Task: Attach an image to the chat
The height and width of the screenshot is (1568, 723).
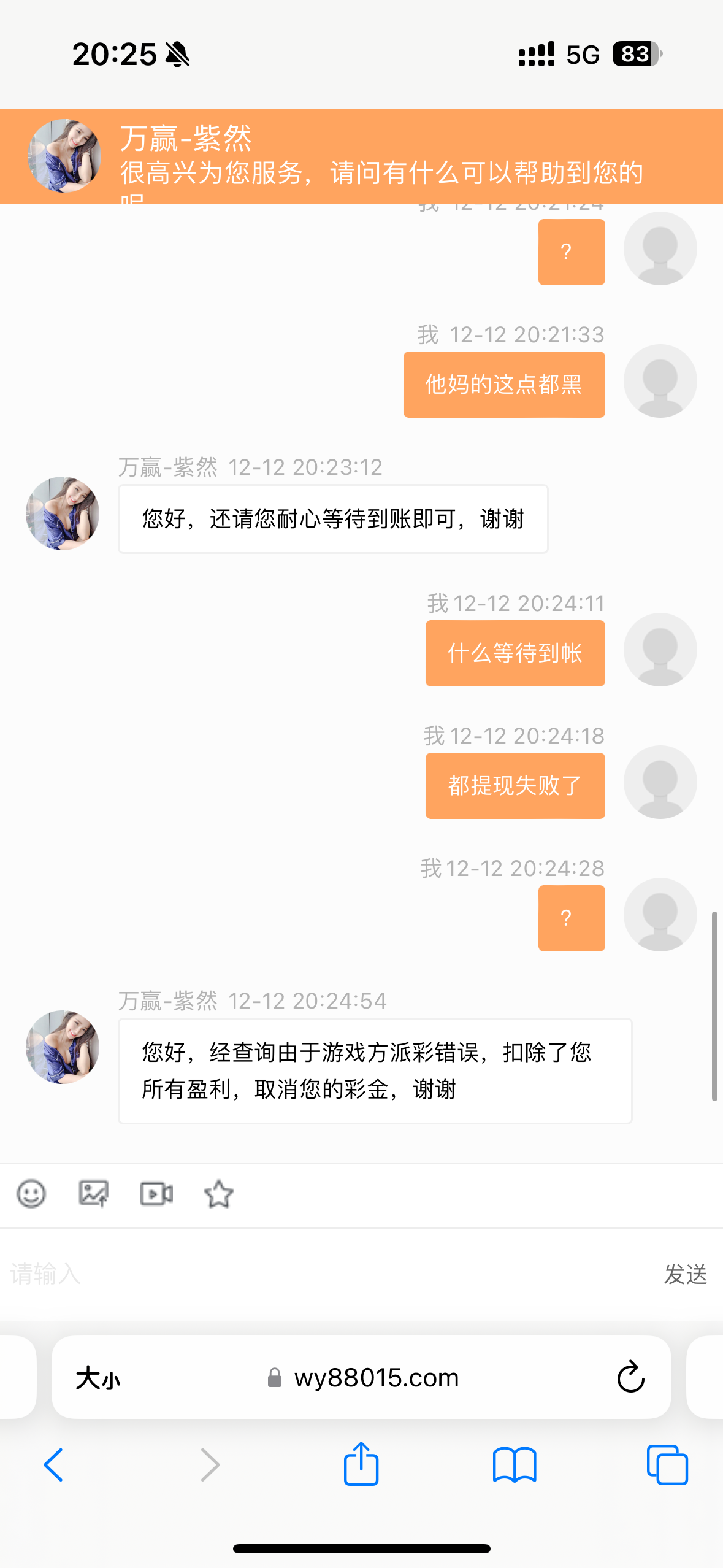Action: [94, 1194]
